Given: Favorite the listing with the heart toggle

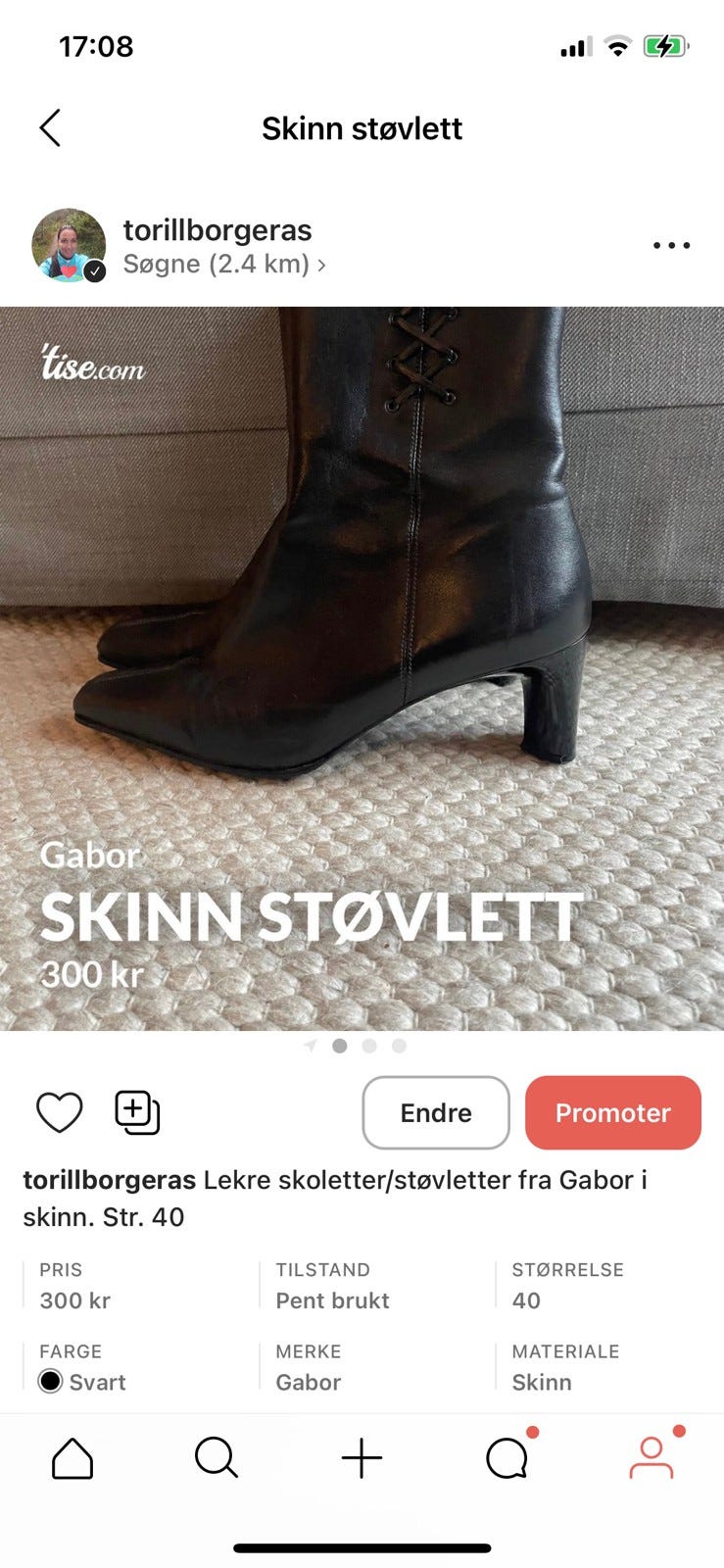Looking at the screenshot, I should 59,1112.
